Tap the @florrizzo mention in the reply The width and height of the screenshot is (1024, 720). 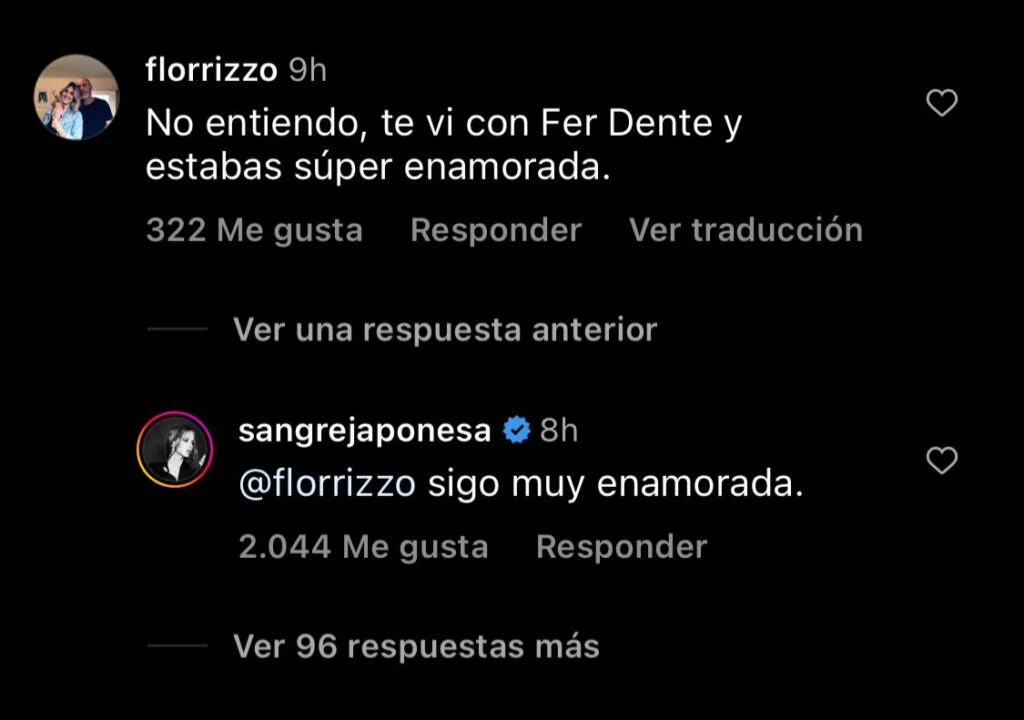(x=327, y=486)
